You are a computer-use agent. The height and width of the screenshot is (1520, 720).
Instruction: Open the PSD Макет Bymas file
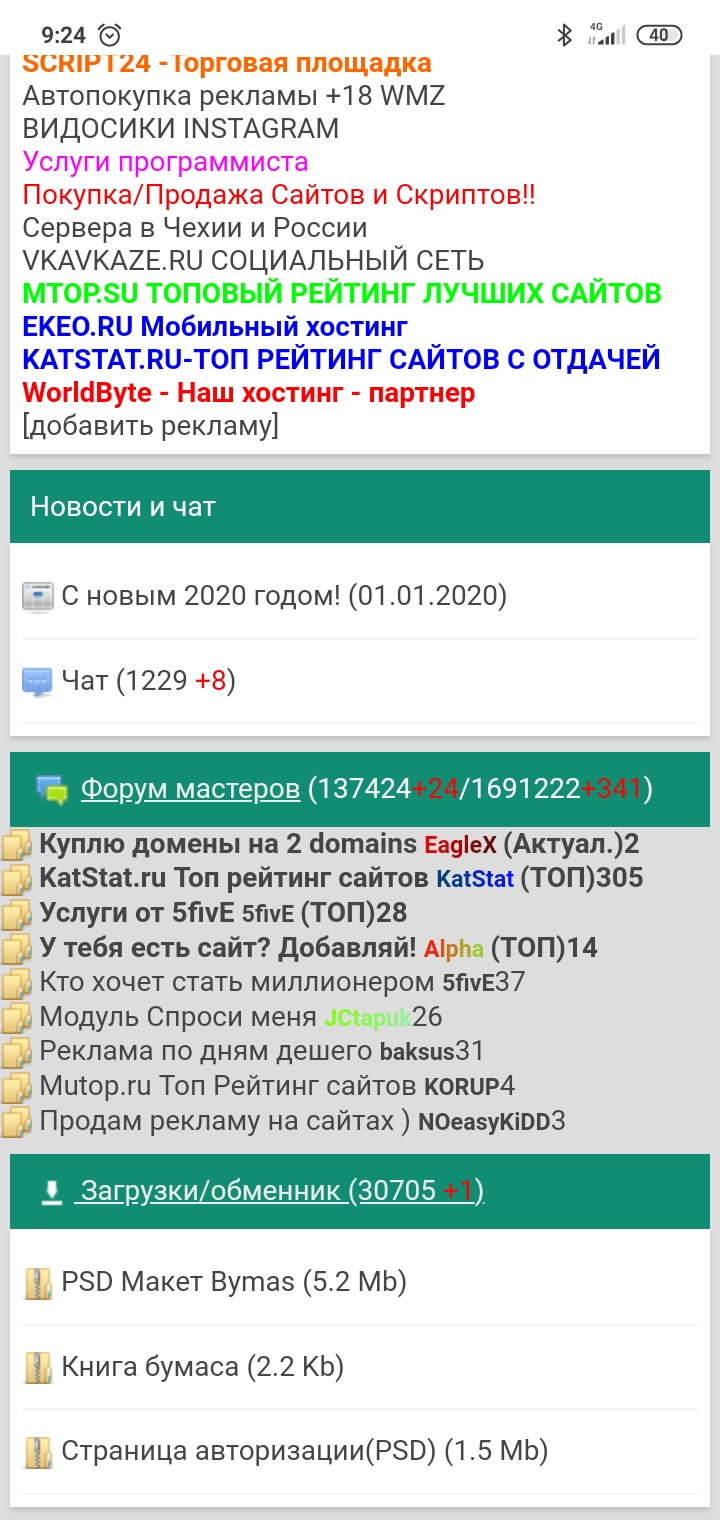pyautogui.click(x=233, y=1282)
